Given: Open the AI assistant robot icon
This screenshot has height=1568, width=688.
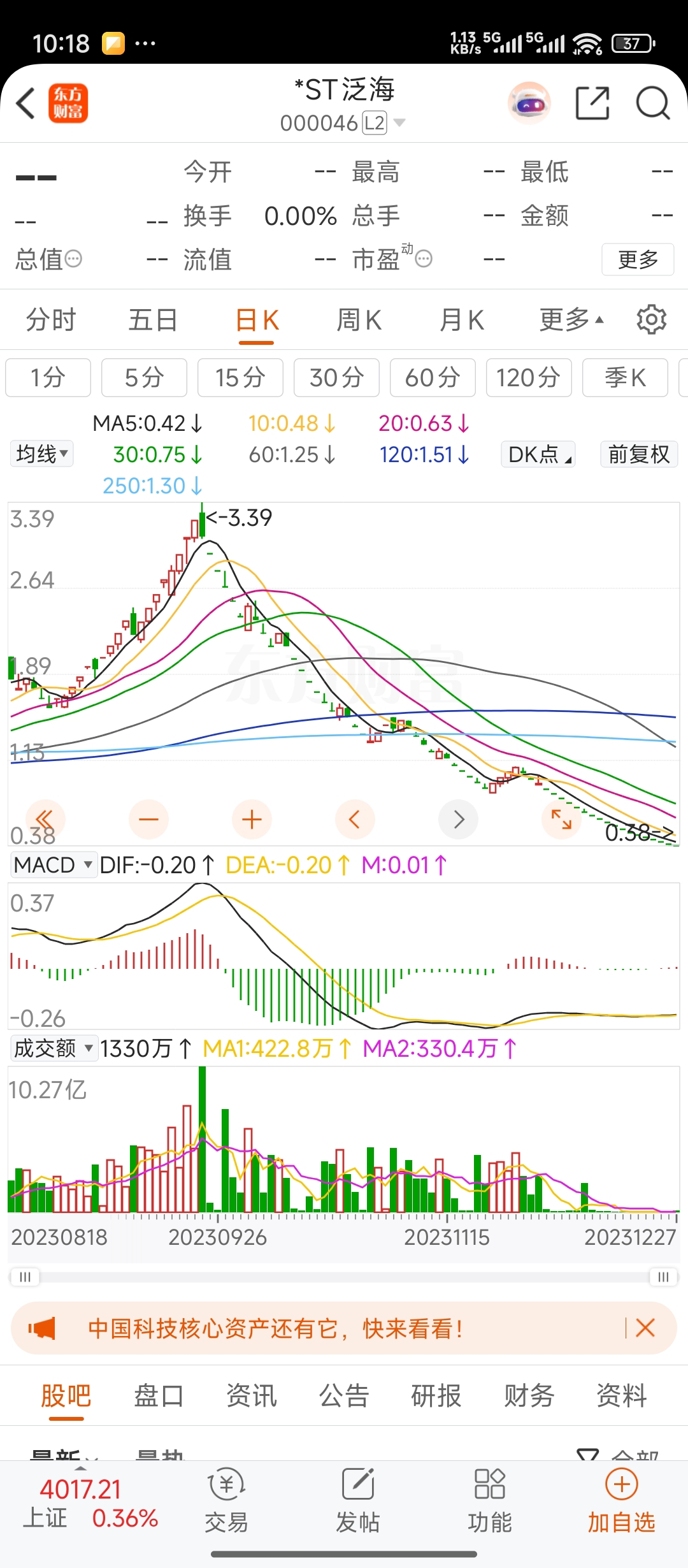Looking at the screenshot, I should (529, 103).
